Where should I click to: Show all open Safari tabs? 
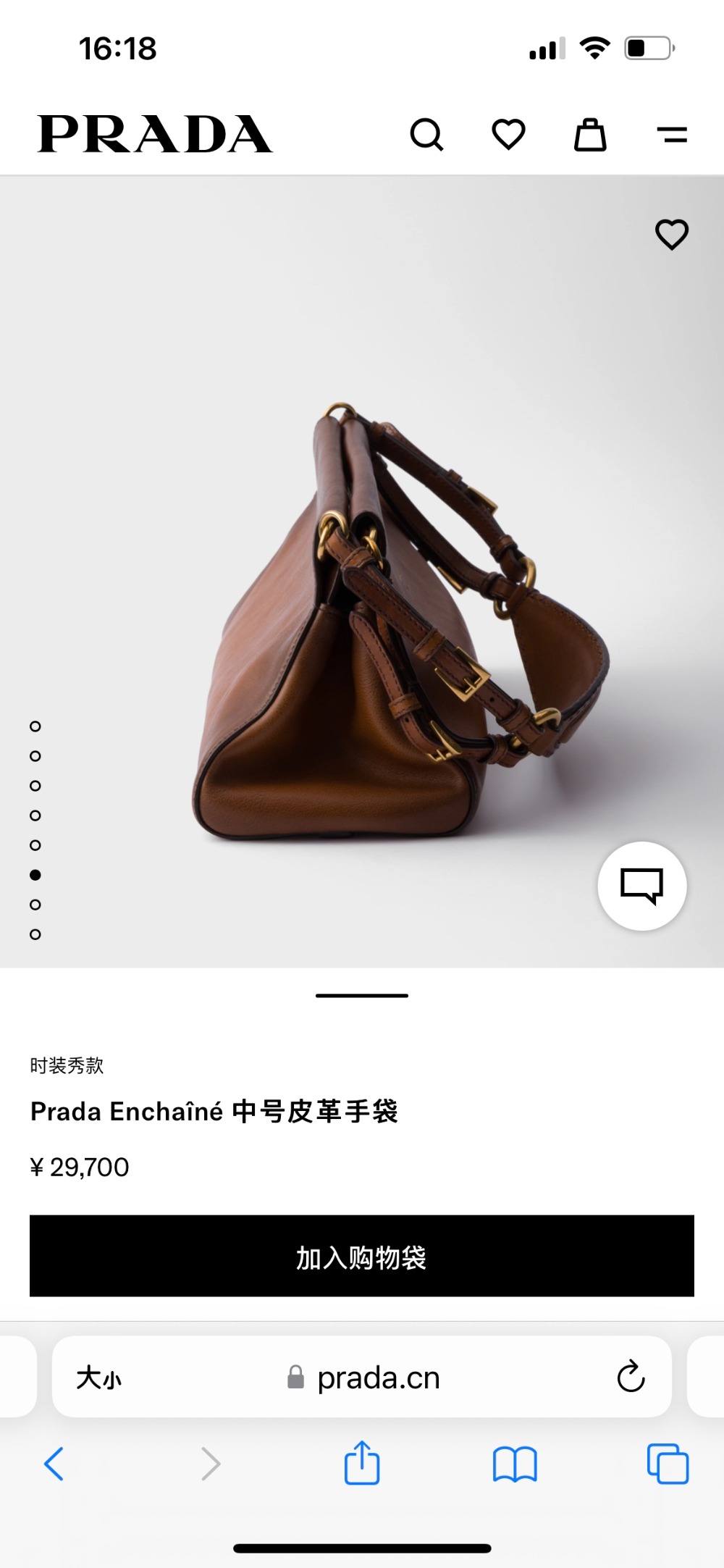668,1464
